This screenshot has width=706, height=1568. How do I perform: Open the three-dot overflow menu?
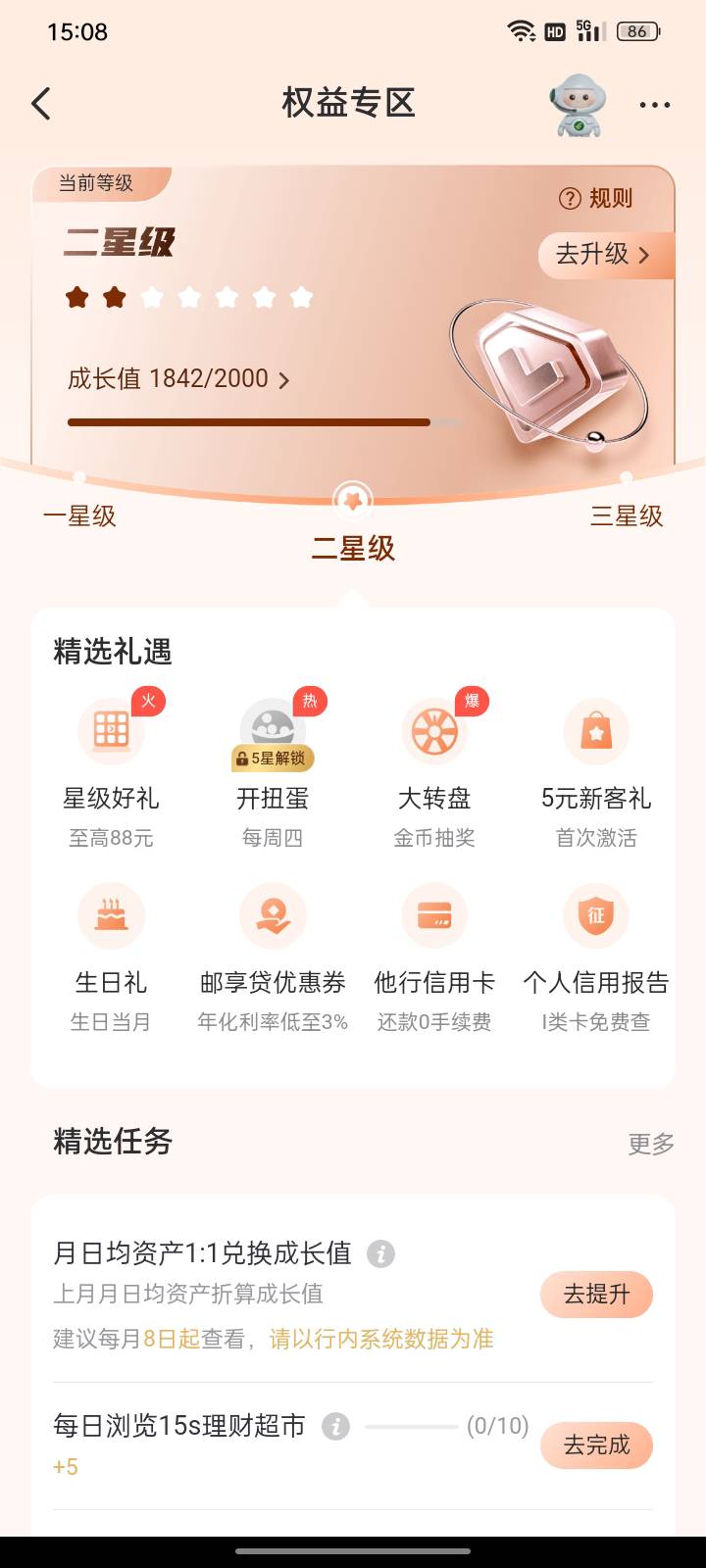654,105
